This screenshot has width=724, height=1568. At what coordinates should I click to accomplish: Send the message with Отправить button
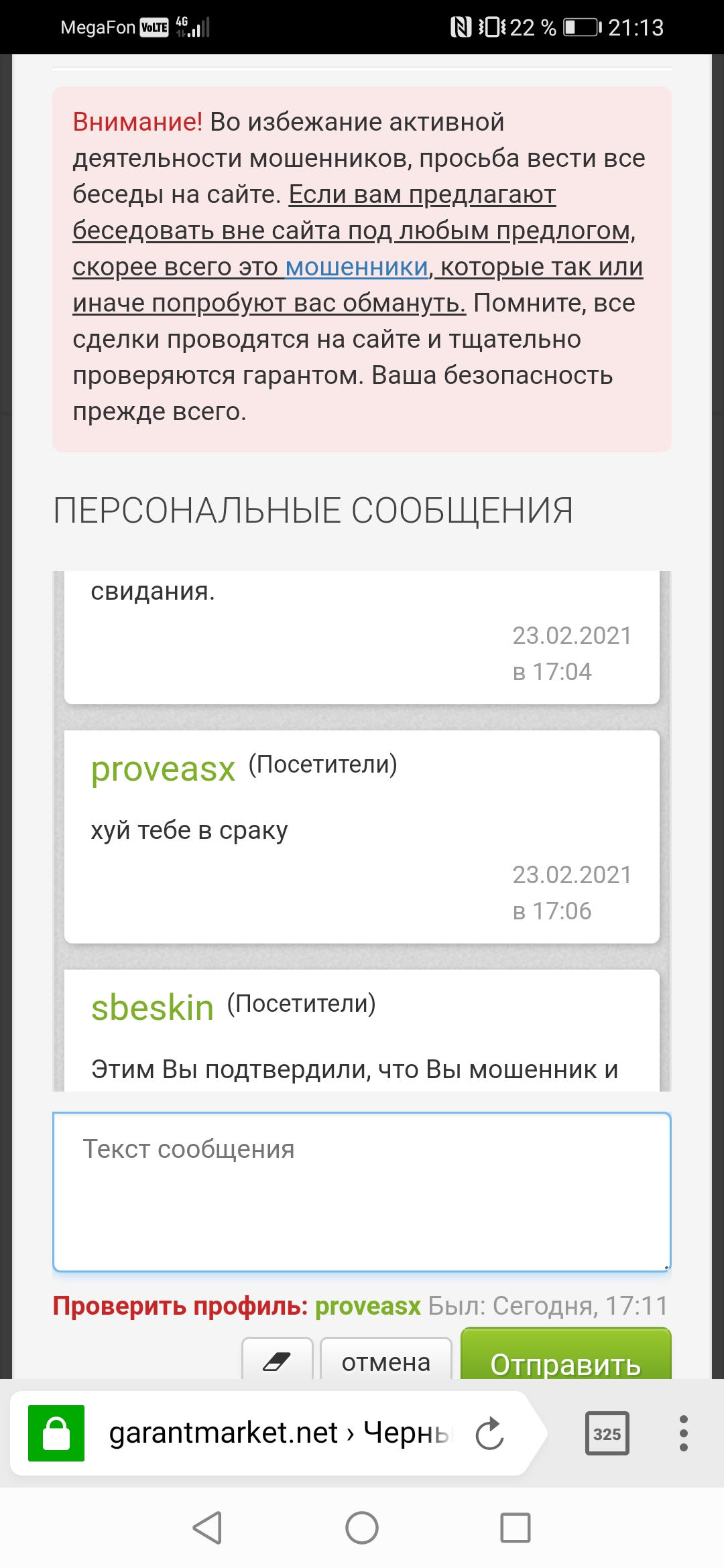566,1355
